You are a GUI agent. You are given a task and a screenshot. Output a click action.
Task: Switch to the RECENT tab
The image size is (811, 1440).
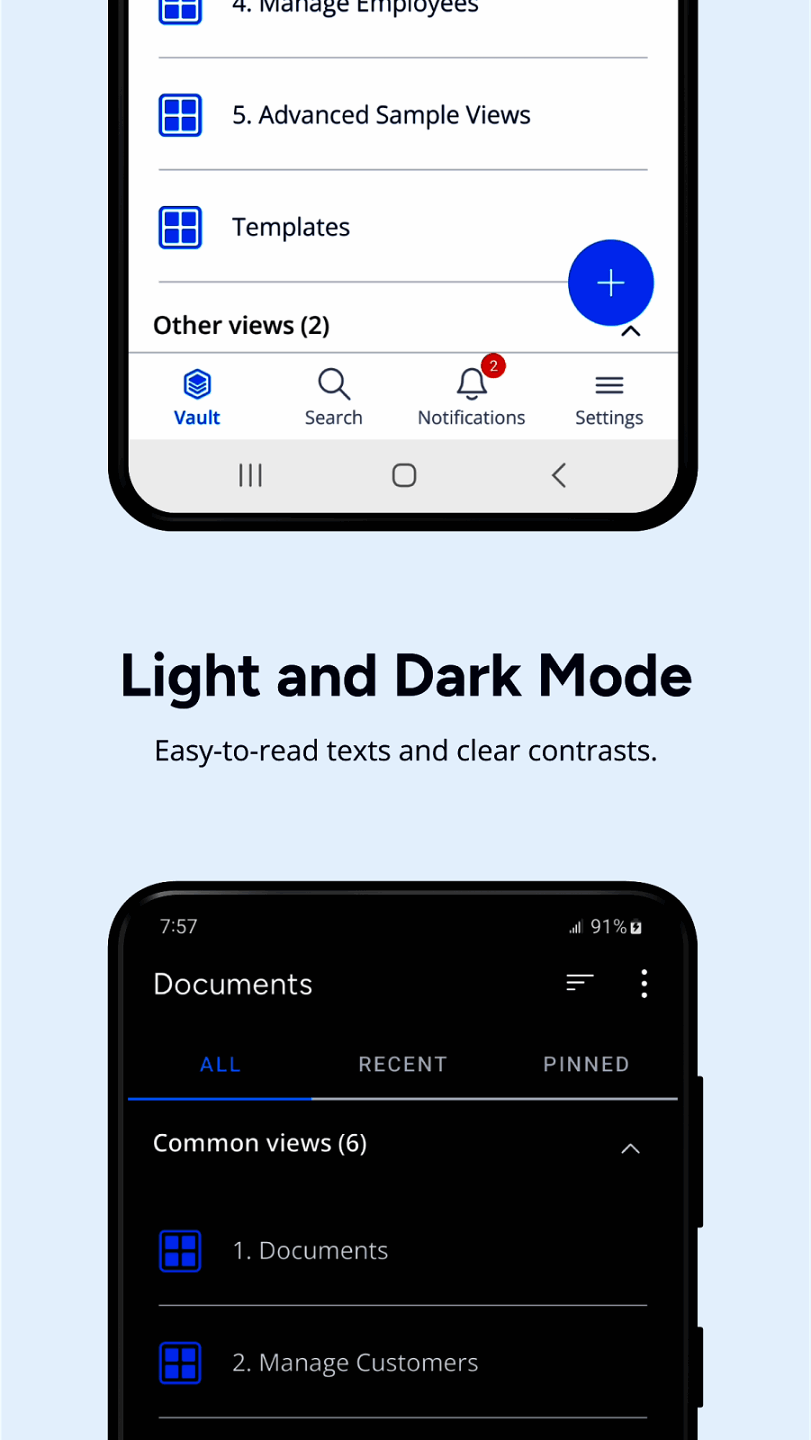(x=402, y=1064)
